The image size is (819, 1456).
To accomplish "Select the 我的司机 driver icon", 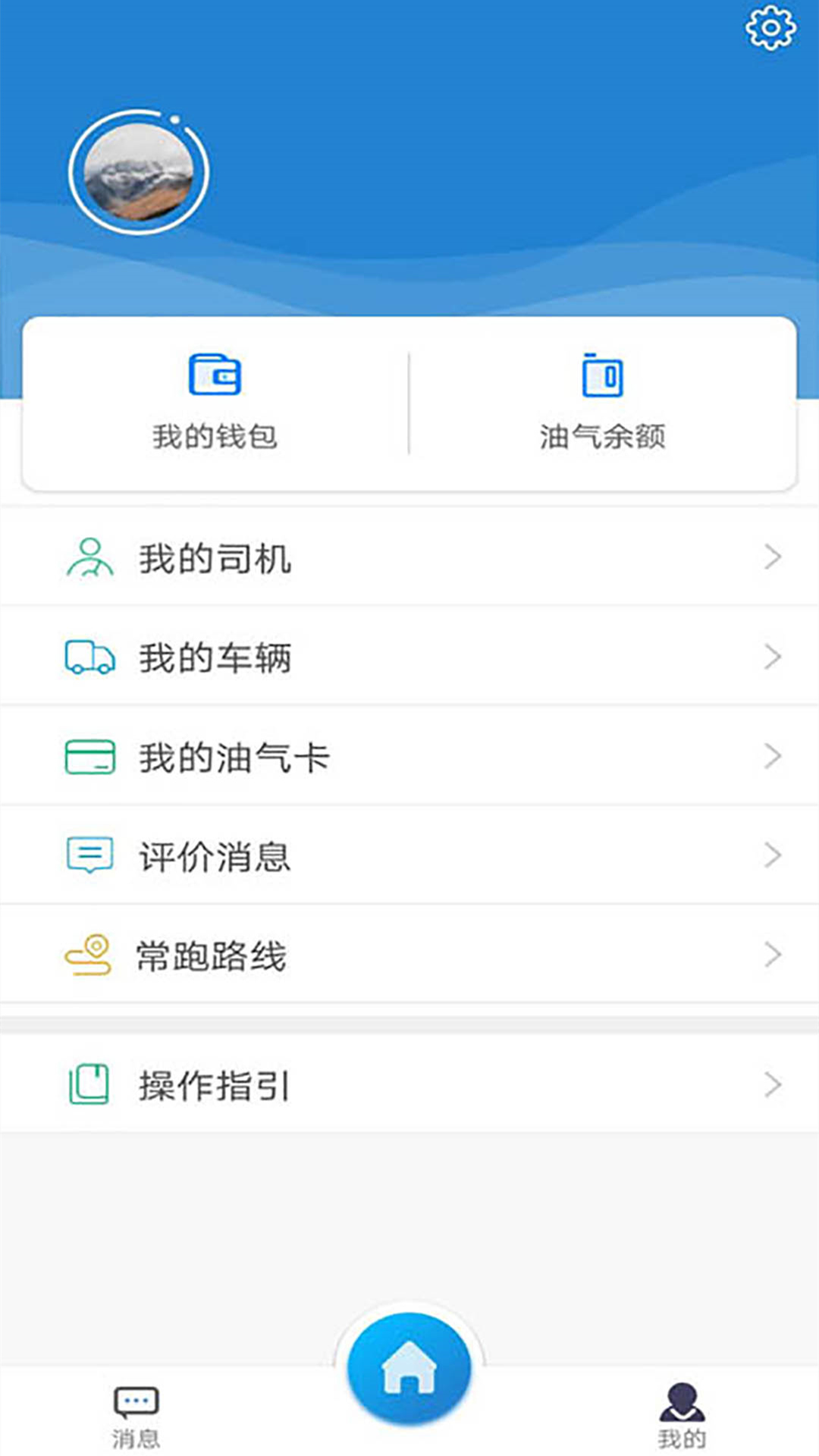I will 91,557.
